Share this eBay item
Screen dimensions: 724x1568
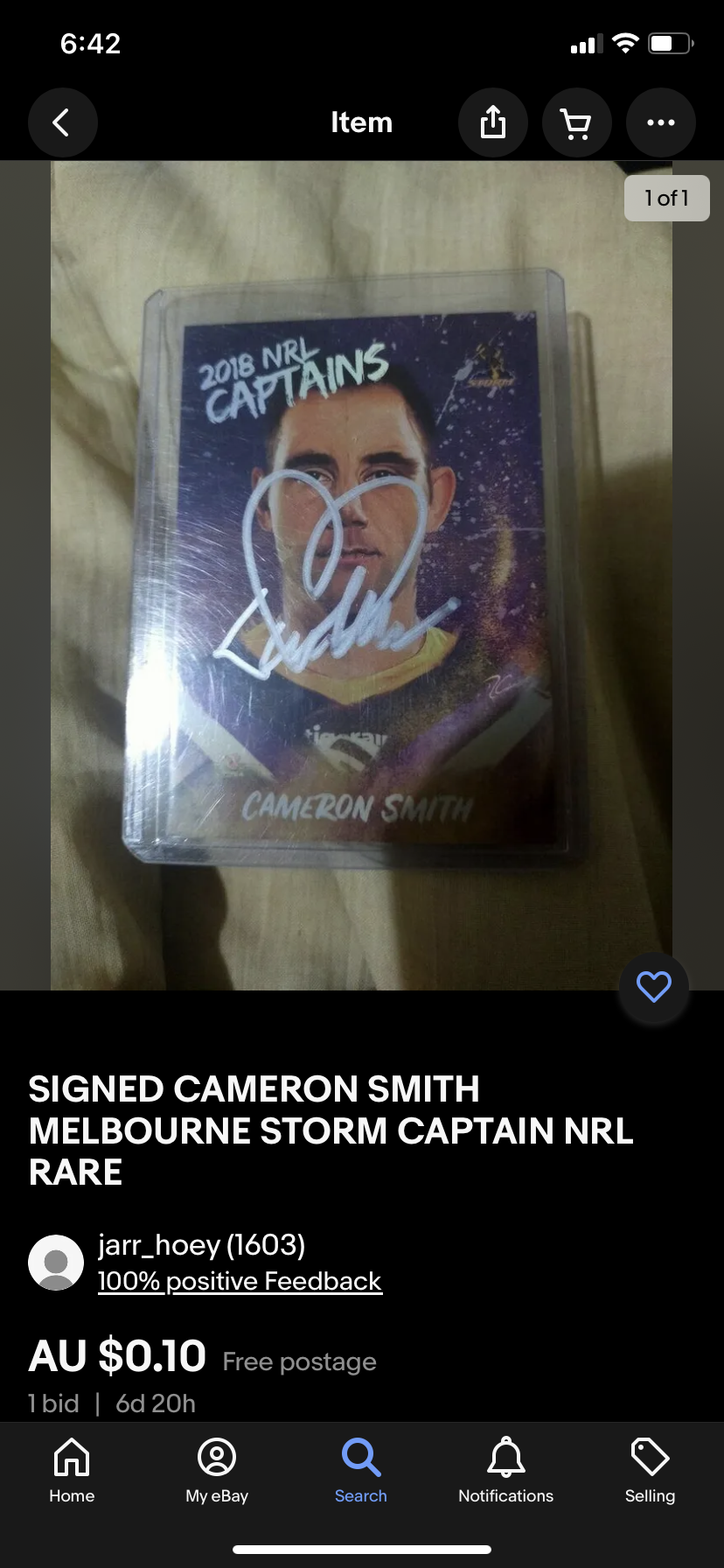[x=493, y=122]
